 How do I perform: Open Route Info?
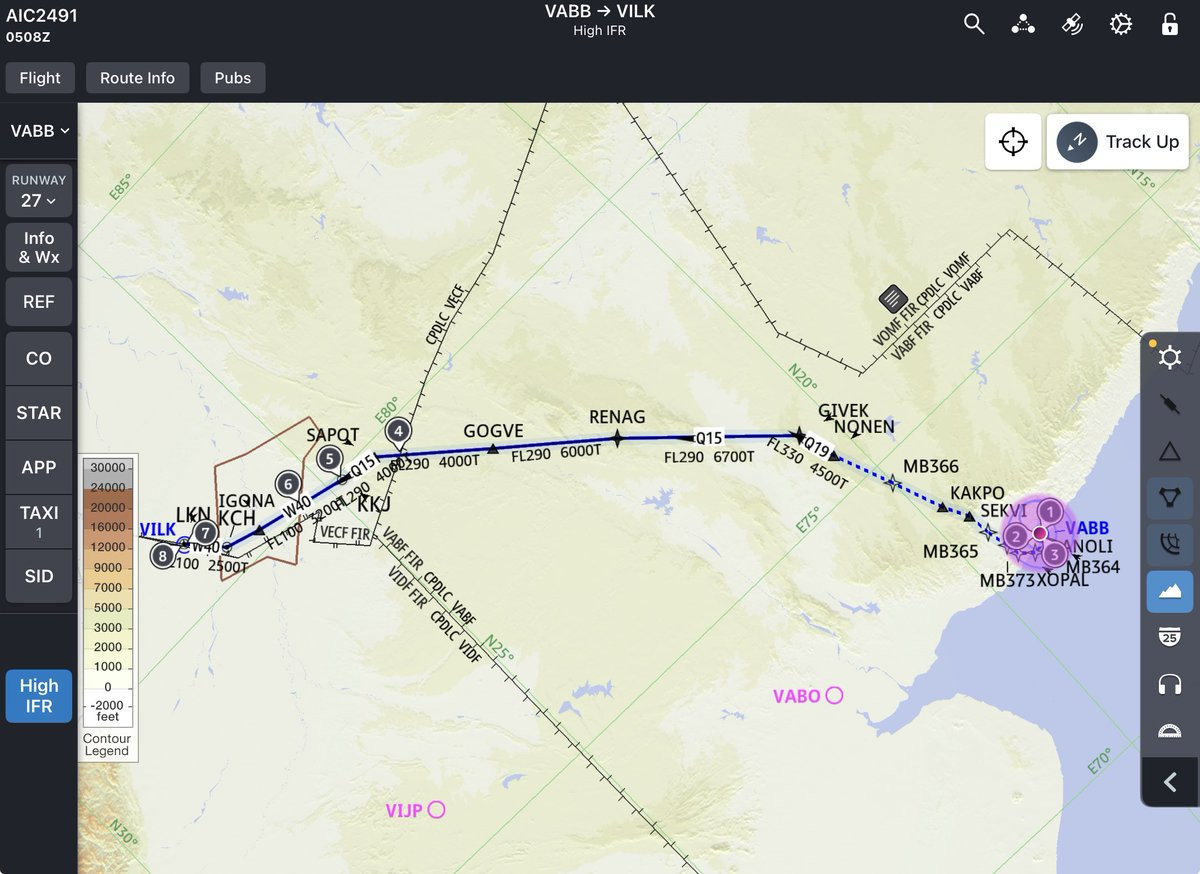137,78
